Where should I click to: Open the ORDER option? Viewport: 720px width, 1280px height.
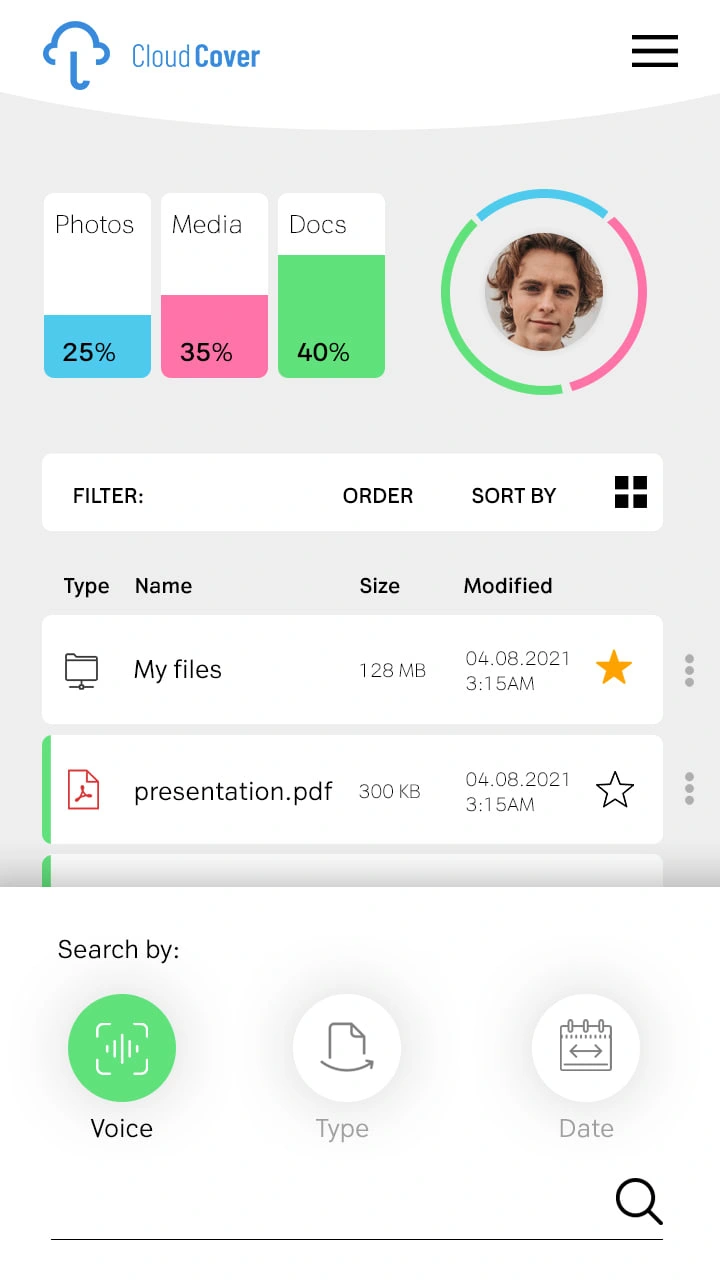tap(378, 496)
